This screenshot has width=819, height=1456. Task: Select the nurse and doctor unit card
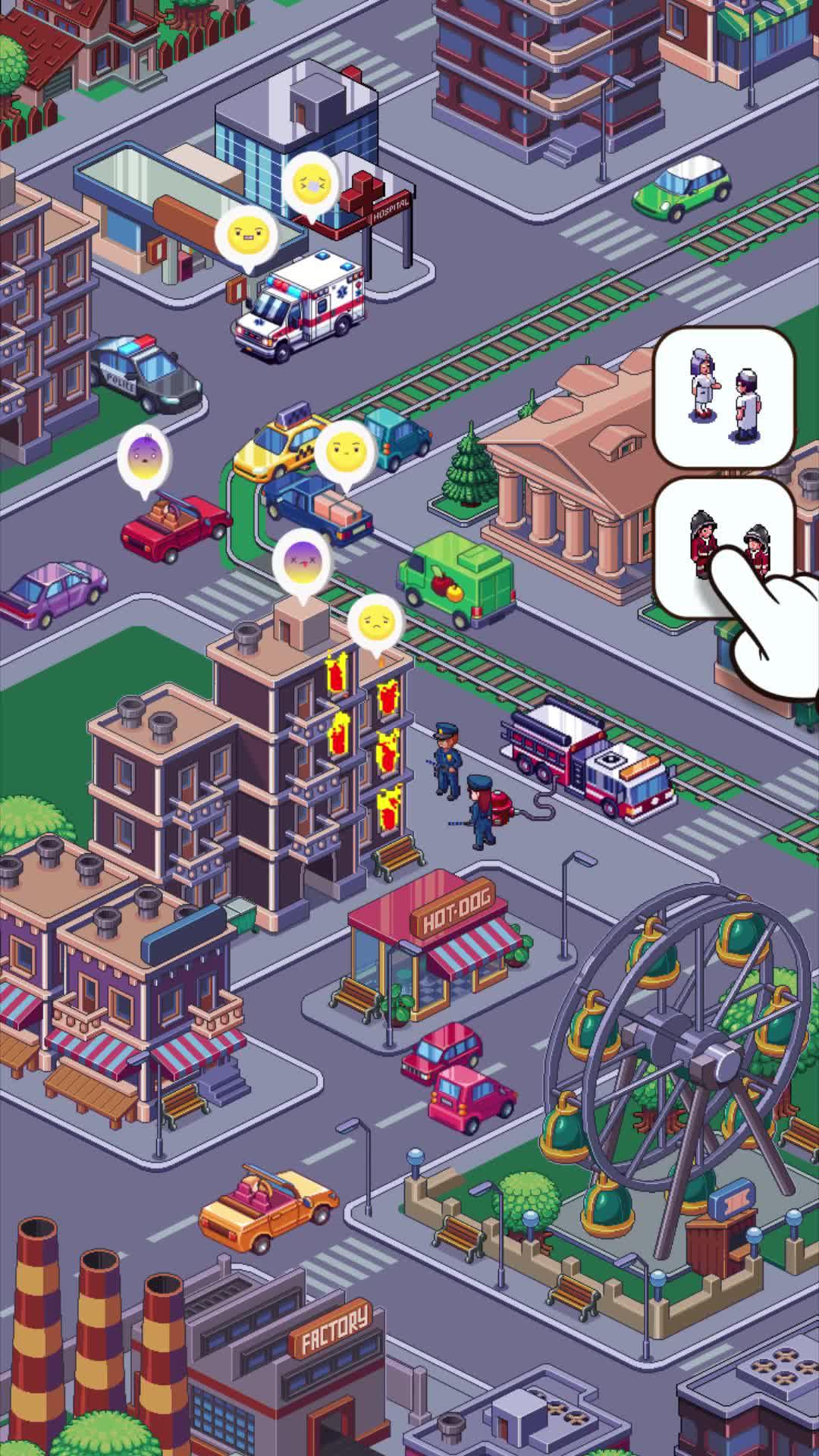(724, 396)
